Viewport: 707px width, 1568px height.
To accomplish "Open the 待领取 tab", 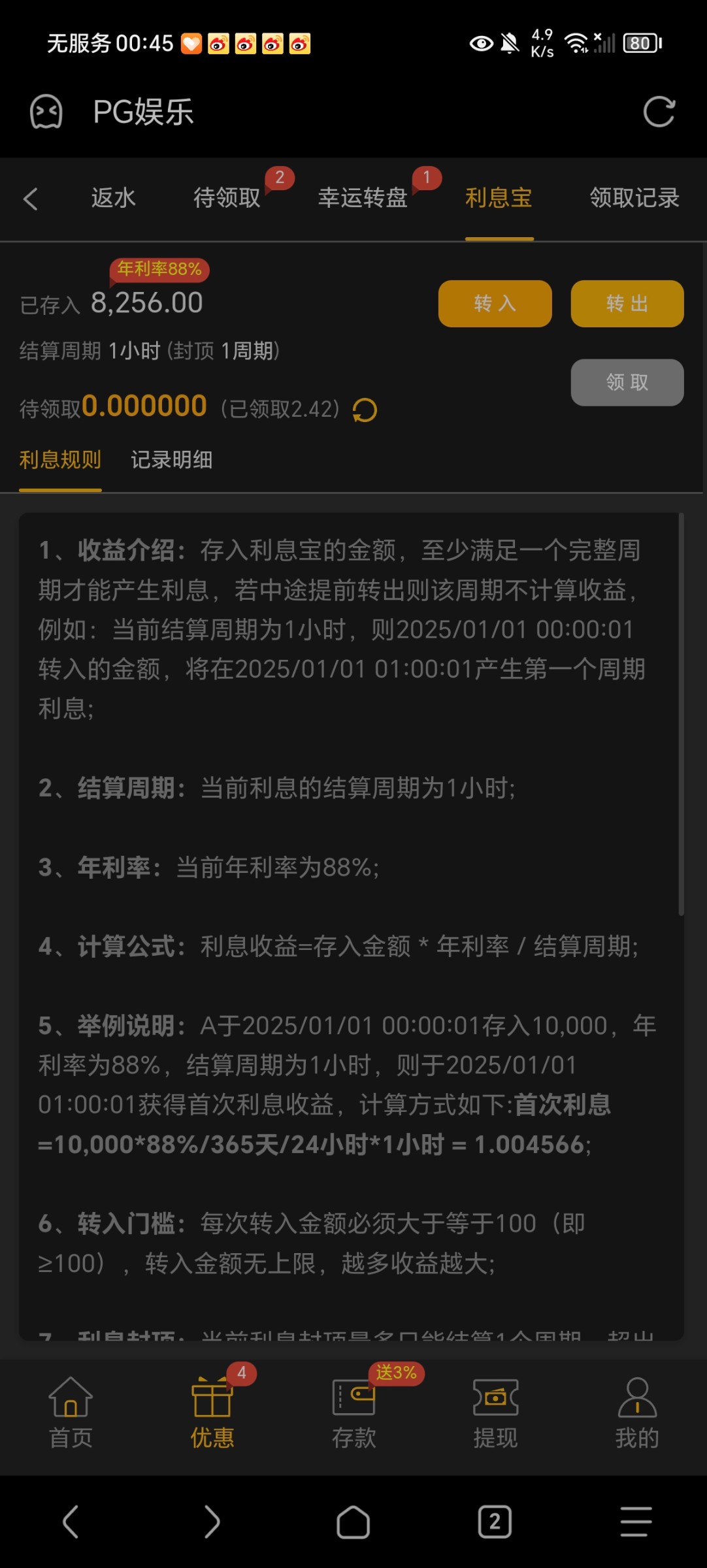I will (227, 198).
